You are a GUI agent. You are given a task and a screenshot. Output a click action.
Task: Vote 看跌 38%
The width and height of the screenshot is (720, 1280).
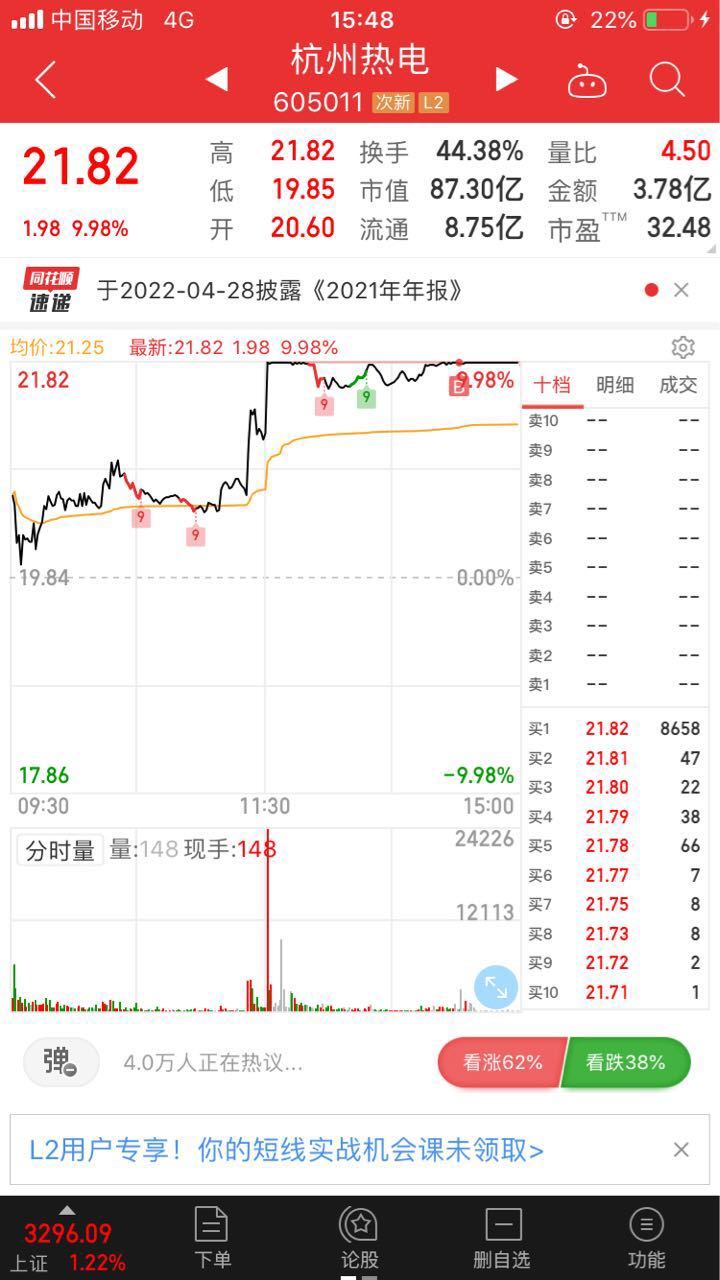coord(627,1062)
